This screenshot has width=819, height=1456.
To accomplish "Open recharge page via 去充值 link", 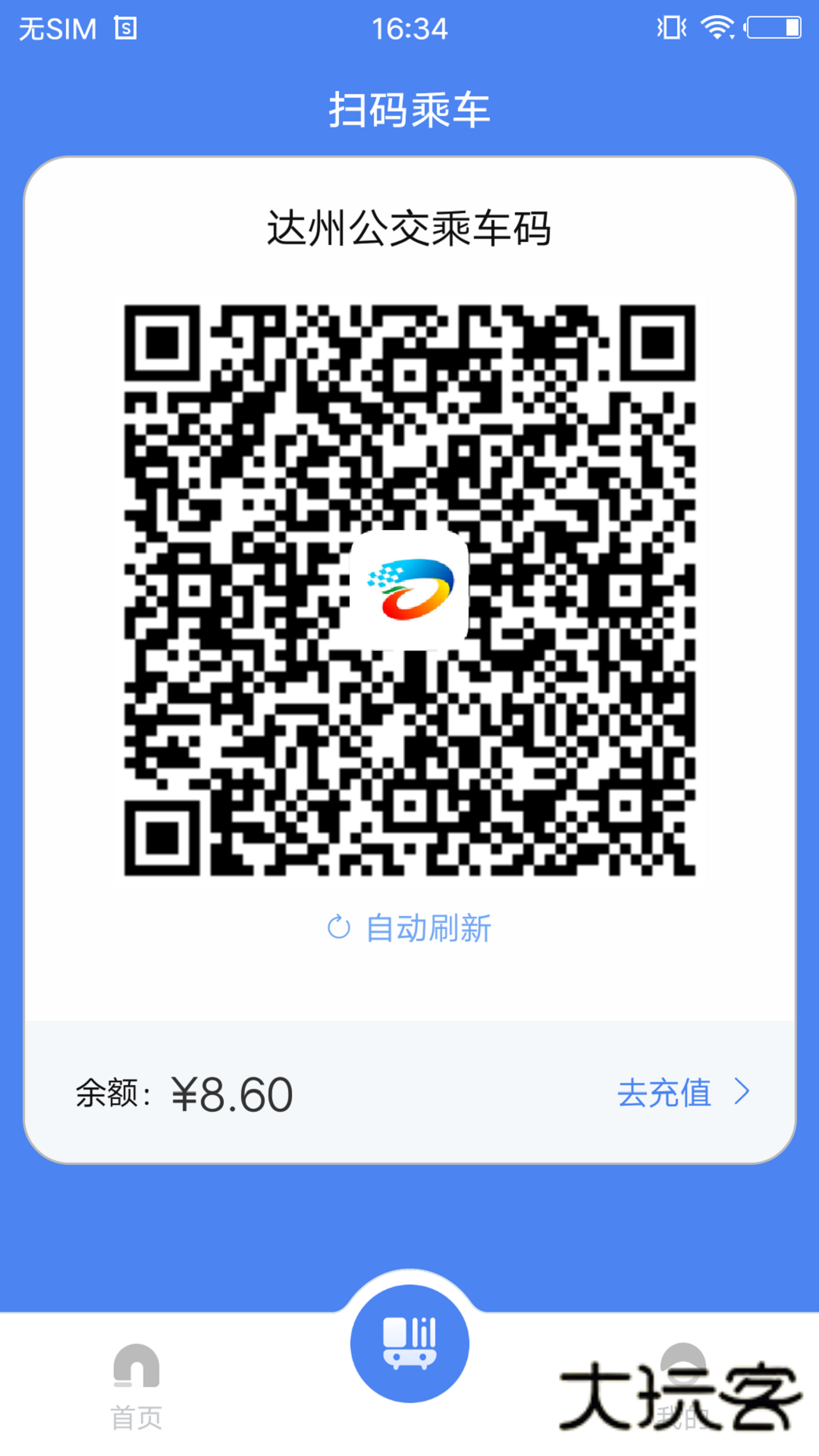I will click(664, 1093).
